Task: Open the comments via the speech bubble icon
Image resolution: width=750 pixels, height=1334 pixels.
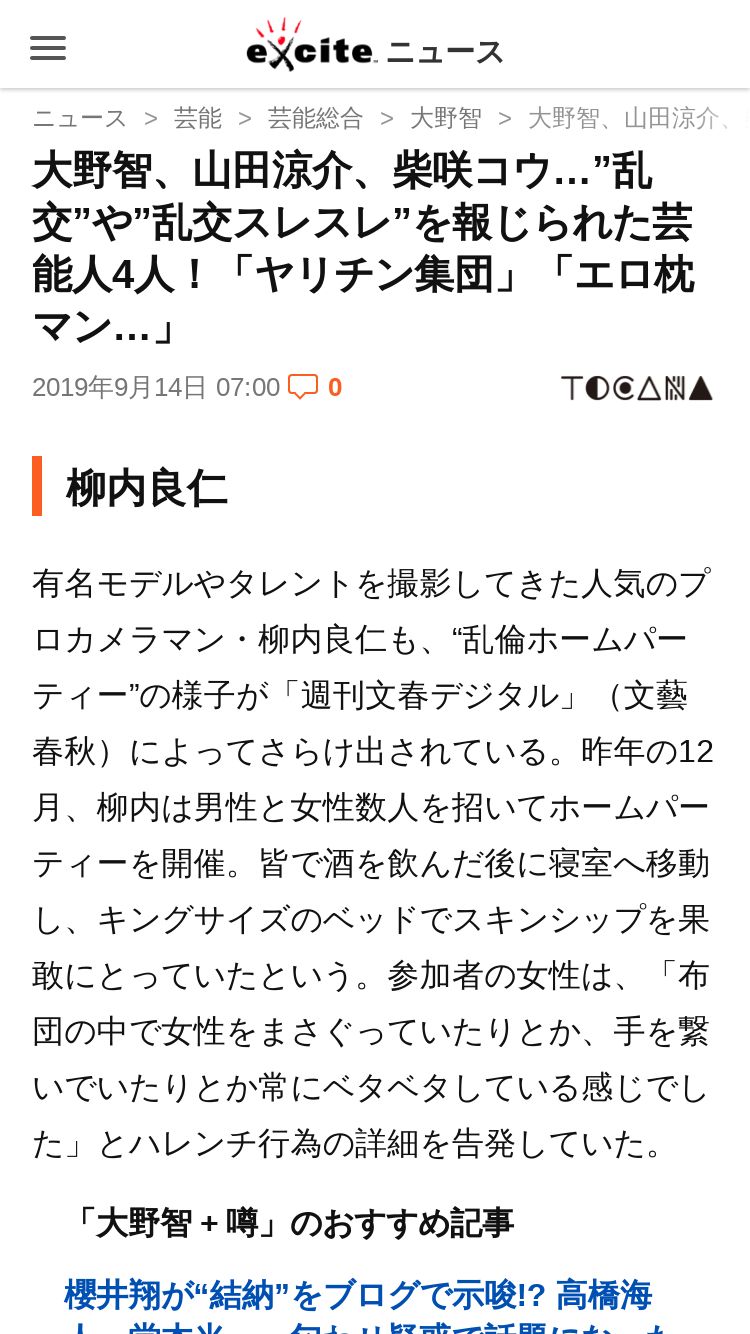Action: click(303, 387)
